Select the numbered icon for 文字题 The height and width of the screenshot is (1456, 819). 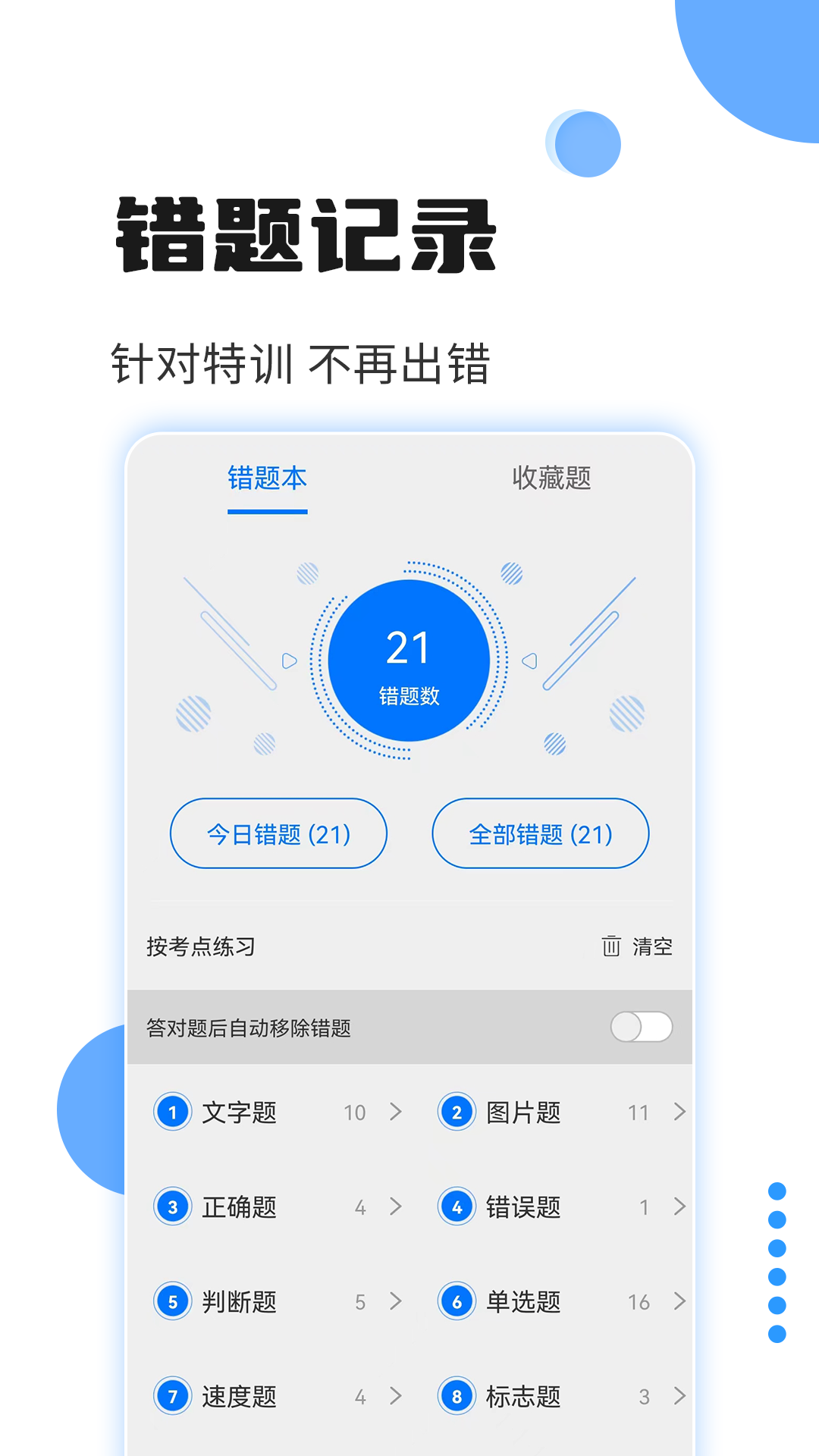[172, 1113]
